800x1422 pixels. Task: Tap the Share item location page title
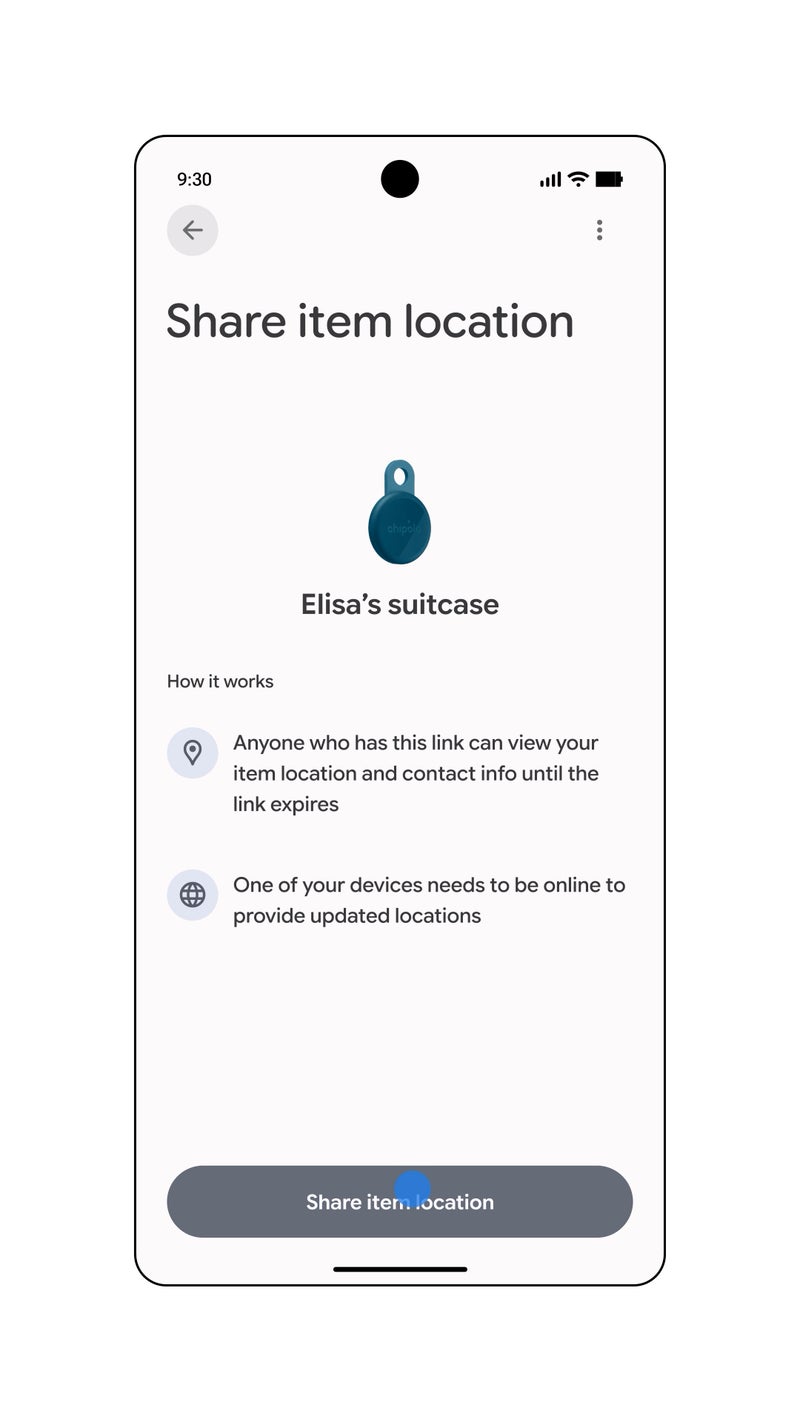coord(370,321)
